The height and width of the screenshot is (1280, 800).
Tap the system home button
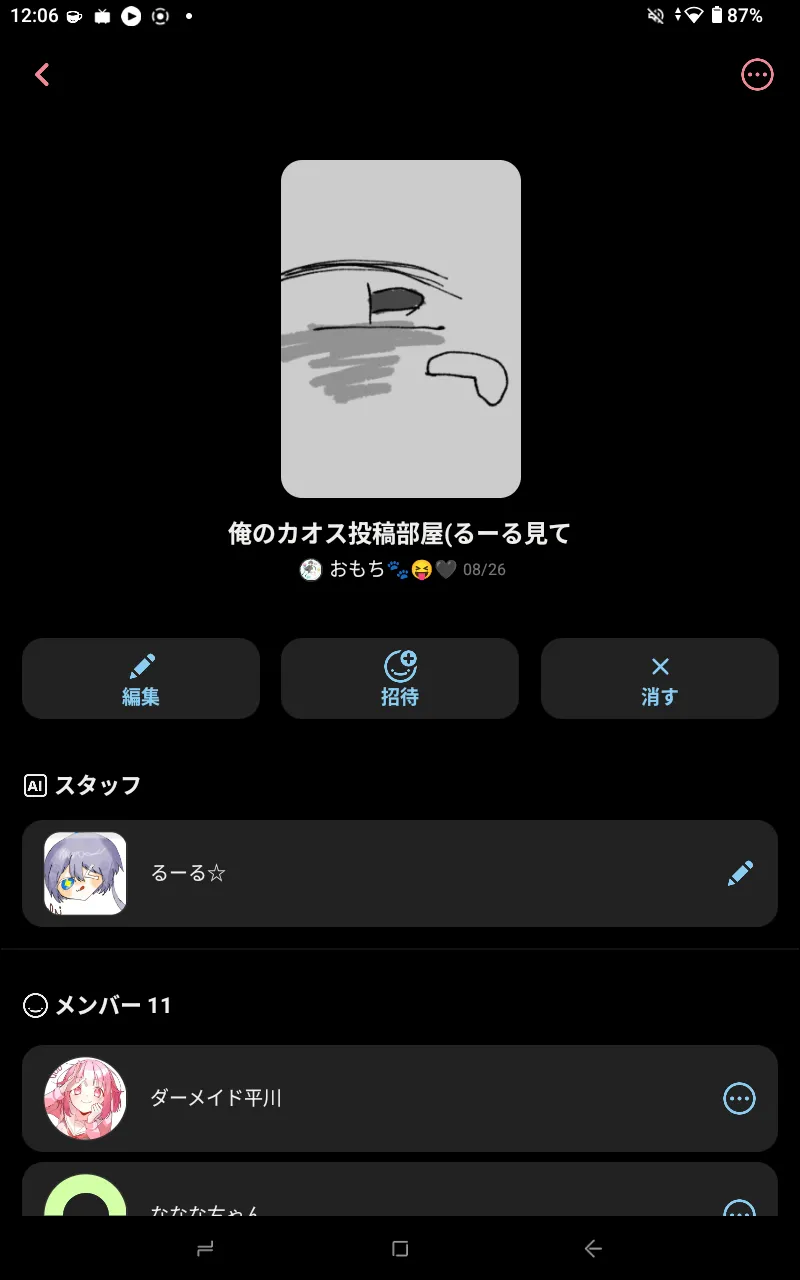400,1248
